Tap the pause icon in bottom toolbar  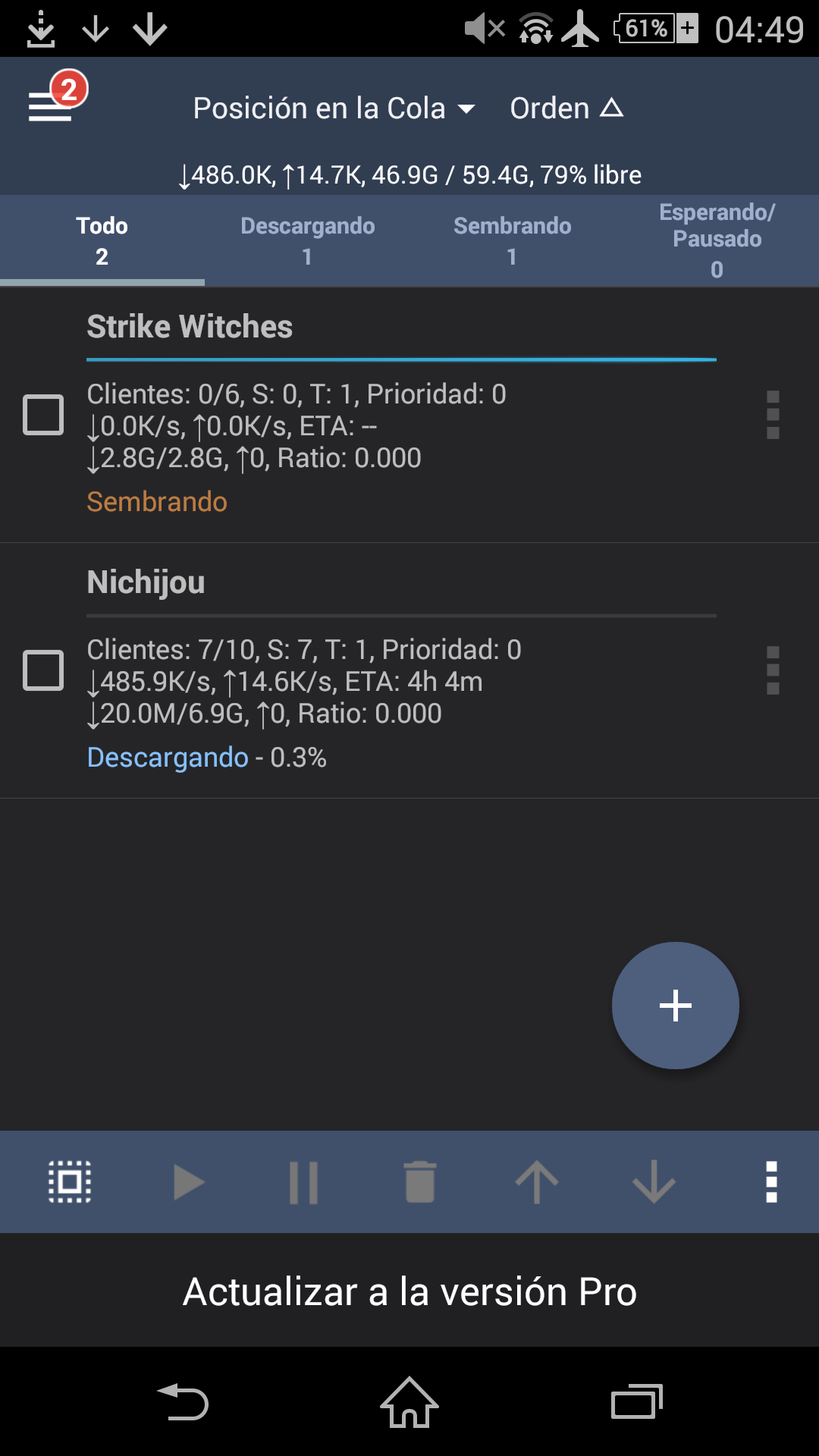pos(303,1181)
